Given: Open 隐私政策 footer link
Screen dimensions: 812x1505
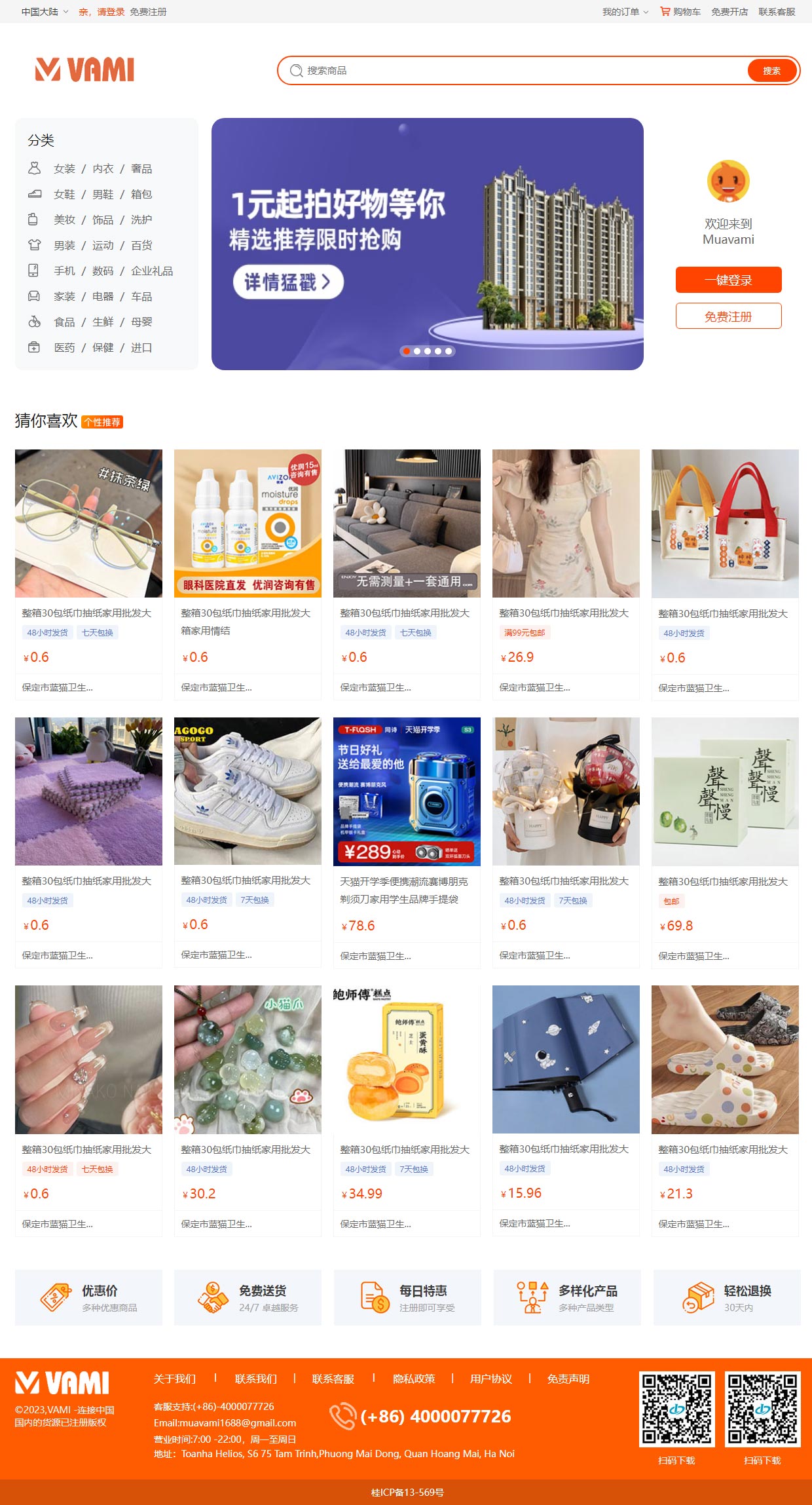Looking at the screenshot, I should [x=414, y=1379].
